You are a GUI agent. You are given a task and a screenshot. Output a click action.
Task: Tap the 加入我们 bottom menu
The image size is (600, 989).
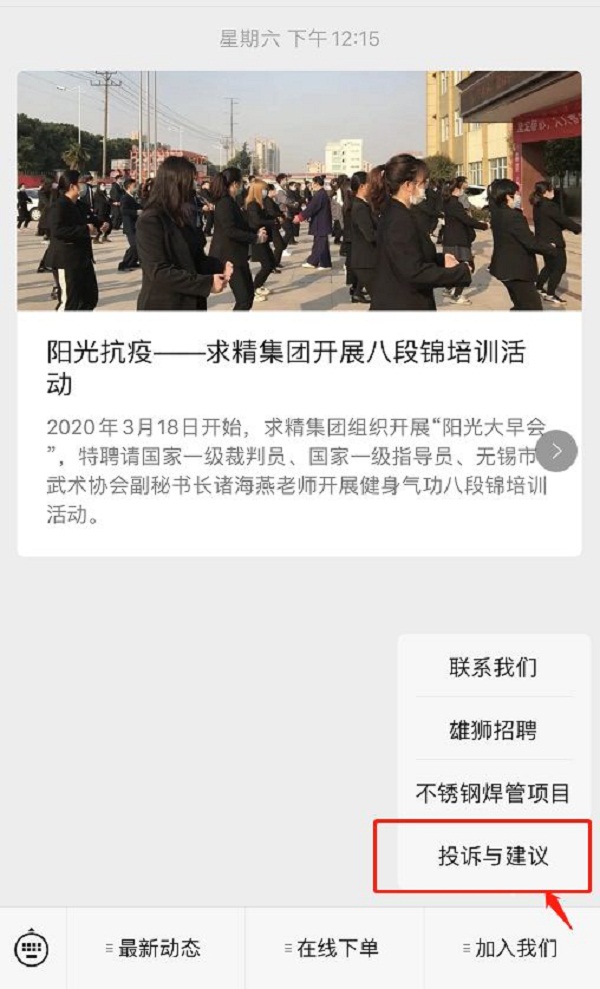tap(512, 948)
